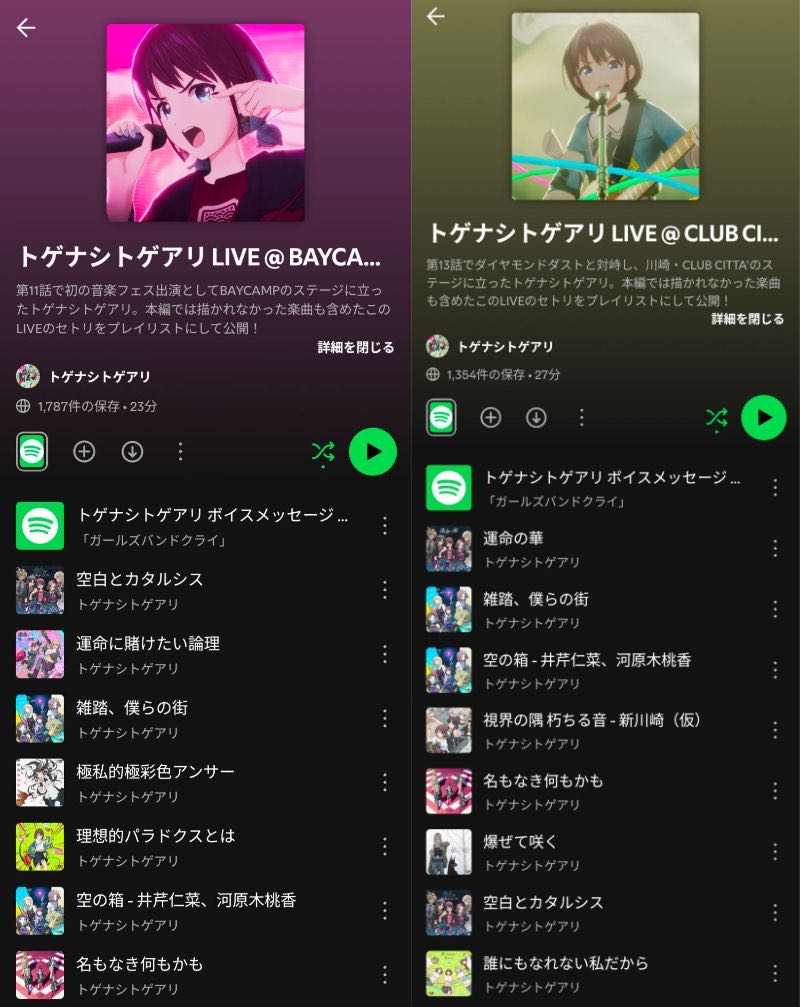The width and height of the screenshot is (800, 1007).
Task: Go back from the BAYCAMP playlist
Action: (26, 28)
